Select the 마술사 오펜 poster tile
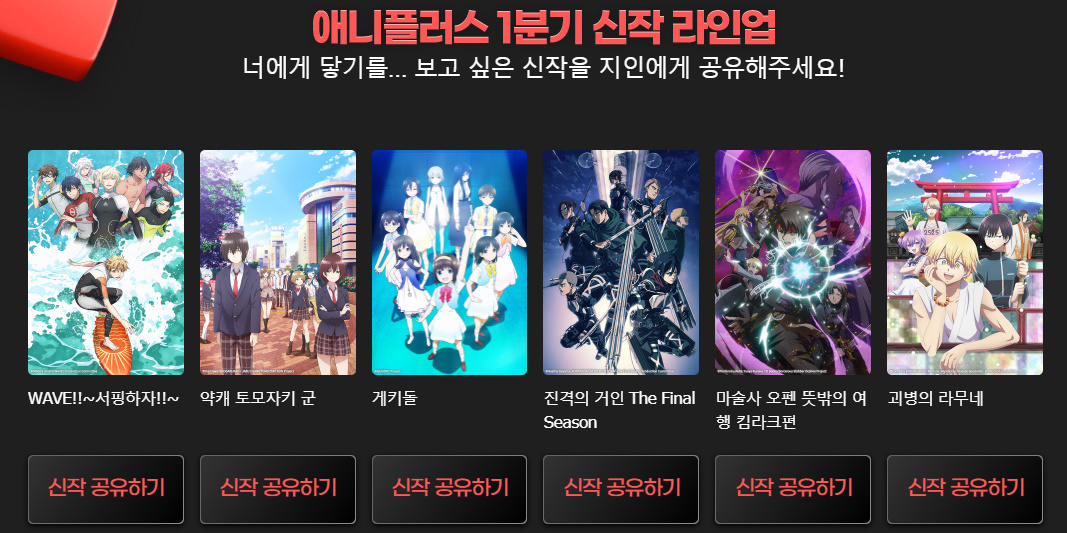 coord(793,262)
